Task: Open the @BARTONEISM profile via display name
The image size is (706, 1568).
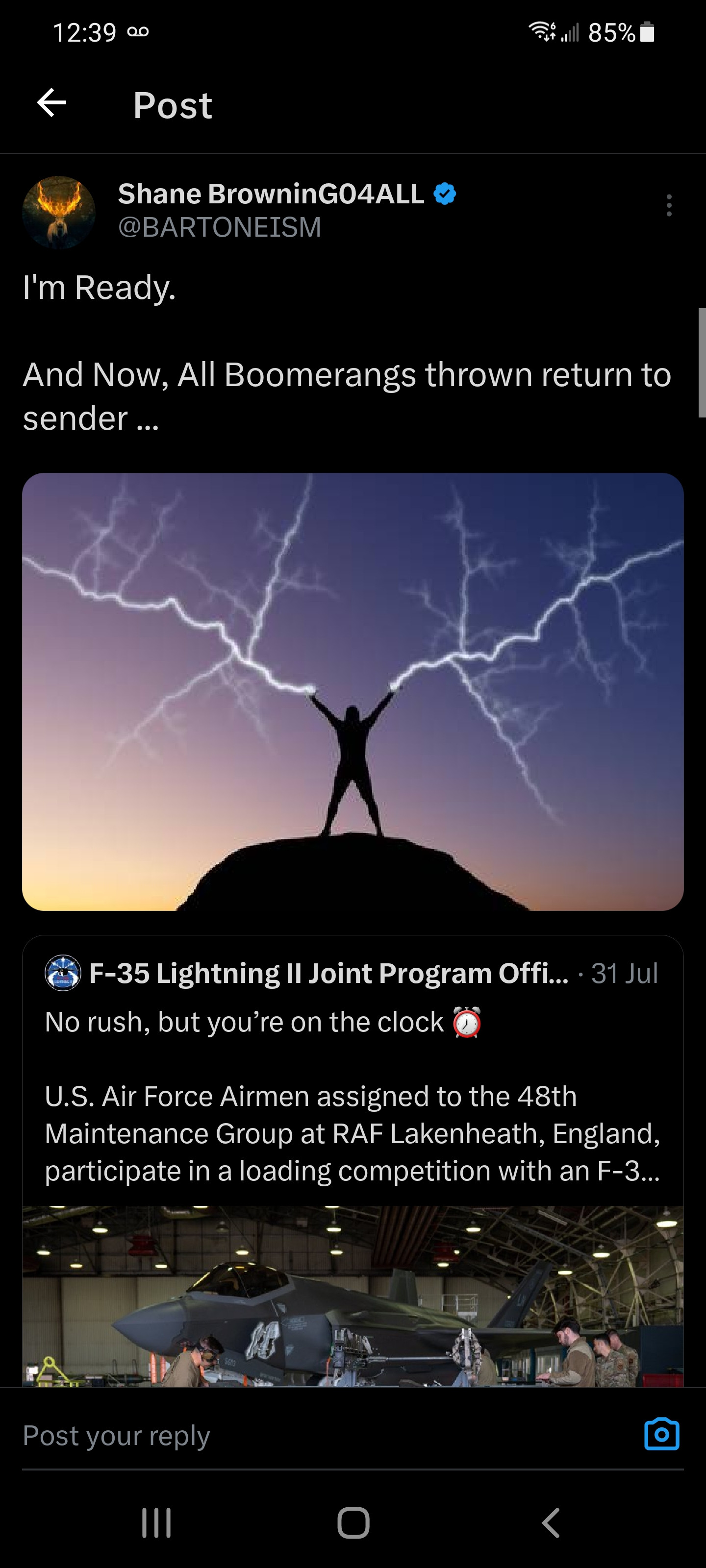Action: pos(271,194)
